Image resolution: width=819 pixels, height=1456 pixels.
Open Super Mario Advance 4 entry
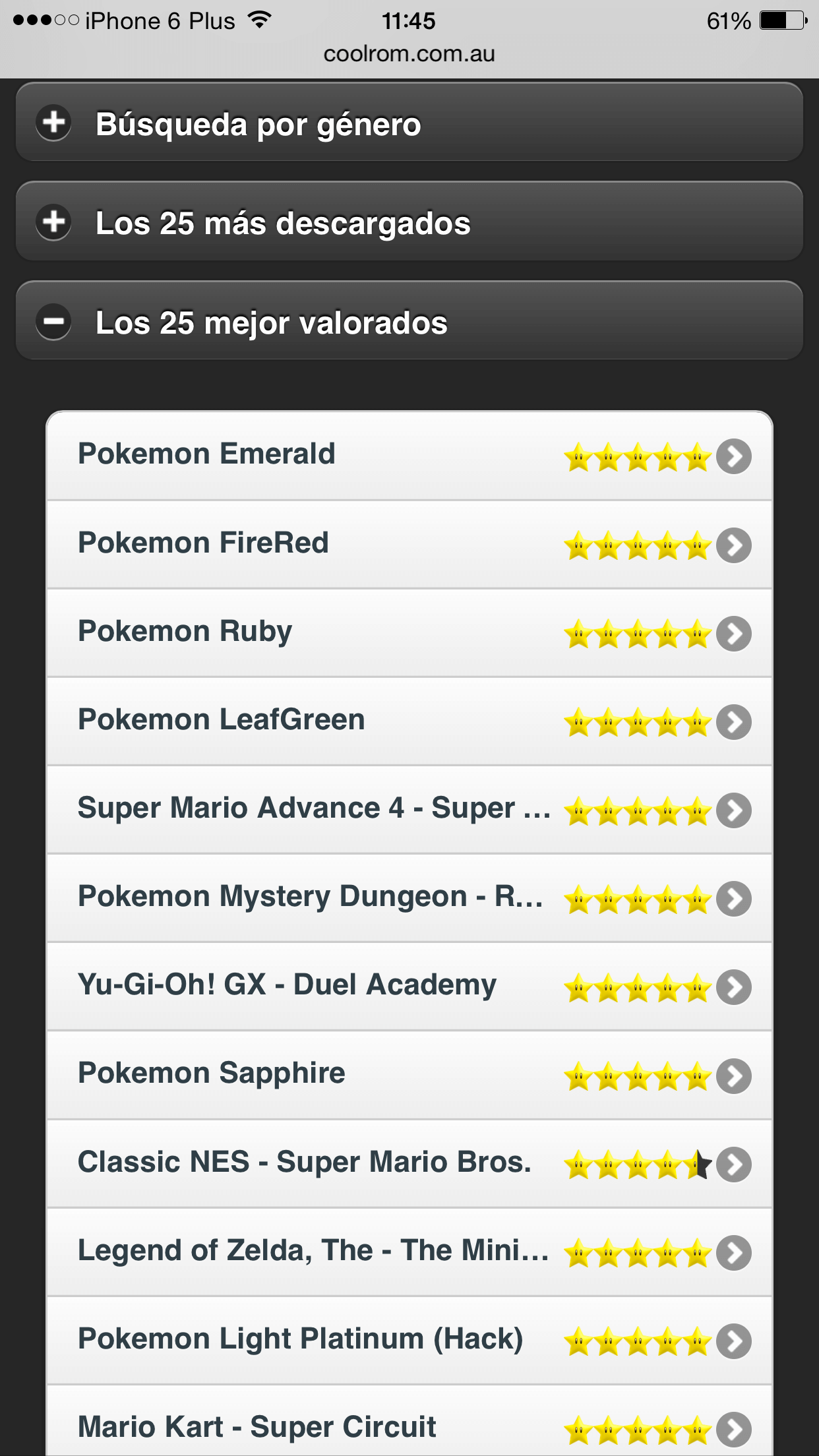[409, 809]
